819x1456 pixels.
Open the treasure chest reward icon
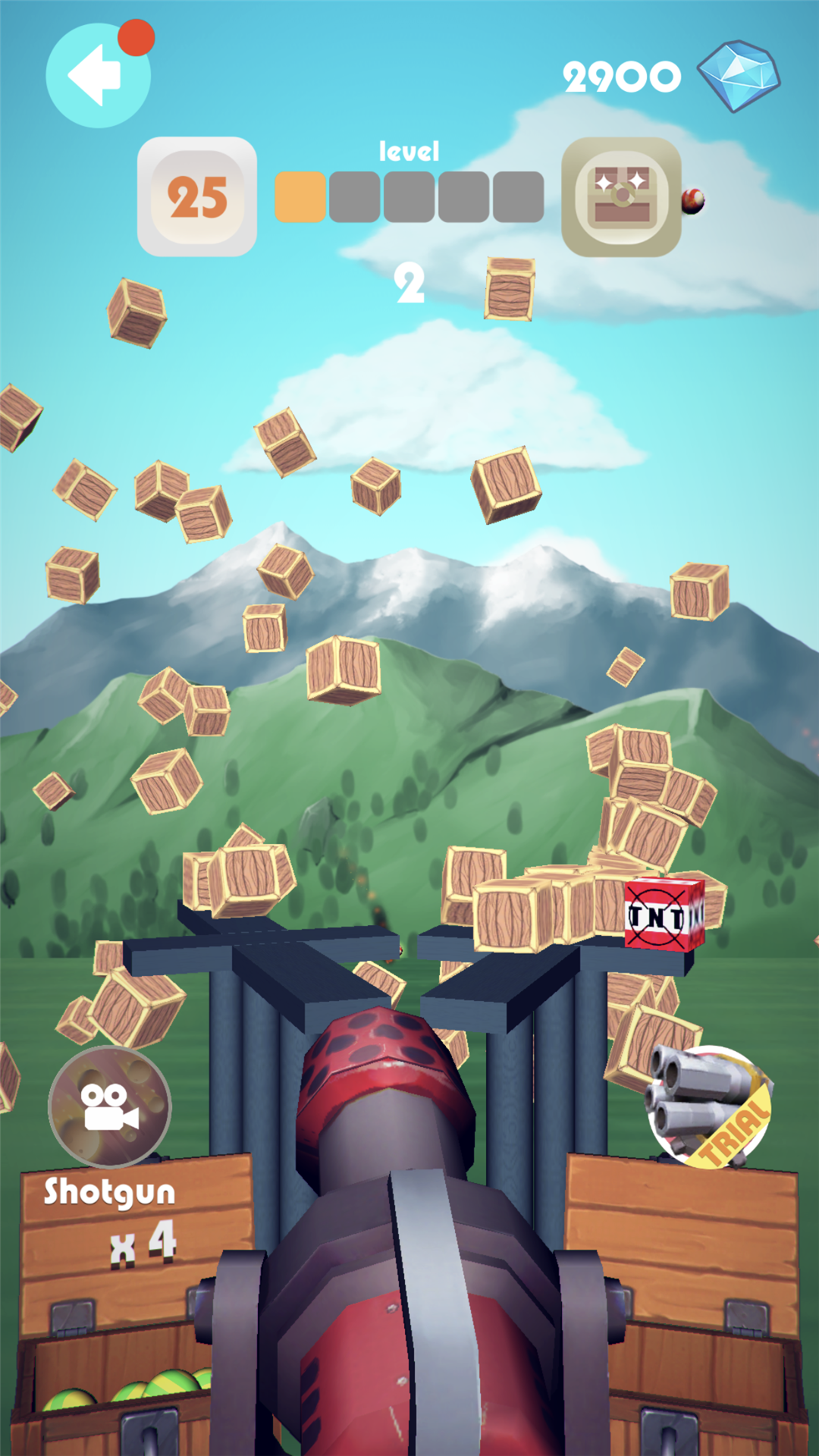(x=621, y=196)
